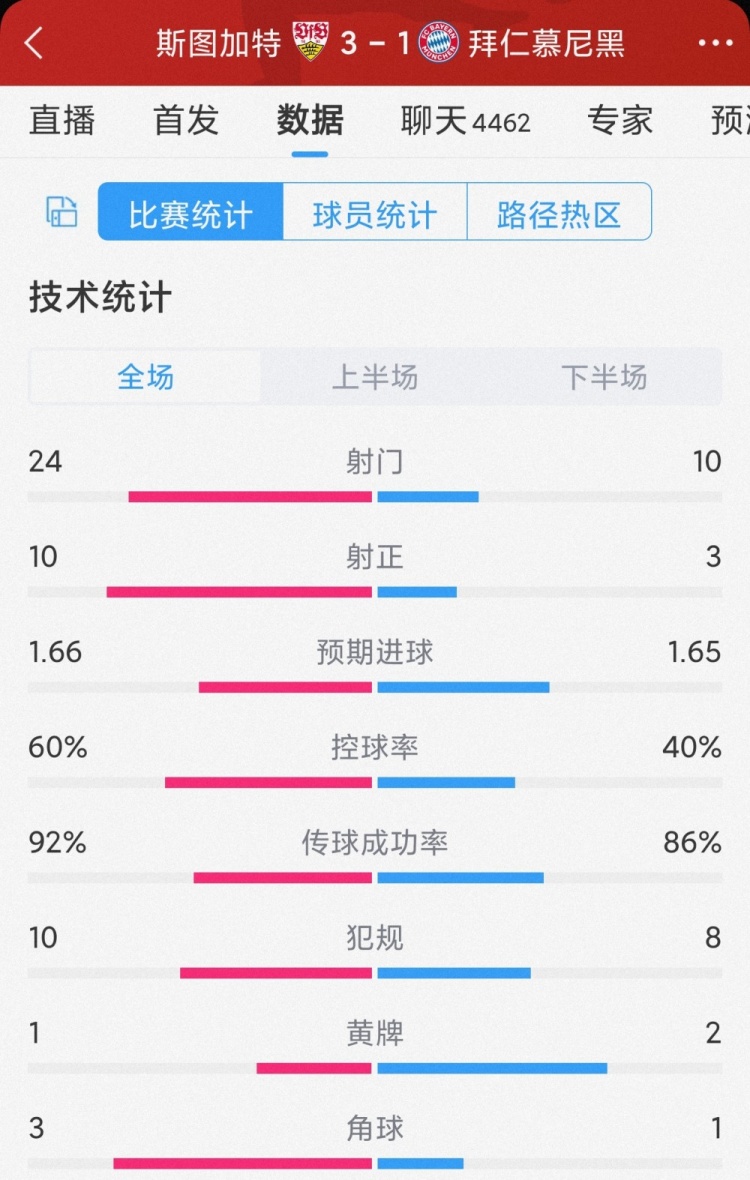Go back using the header arrow
Image resolution: width=750 pixels, height=1180 pixels.
pyautogui.click(x=35, y=43)
